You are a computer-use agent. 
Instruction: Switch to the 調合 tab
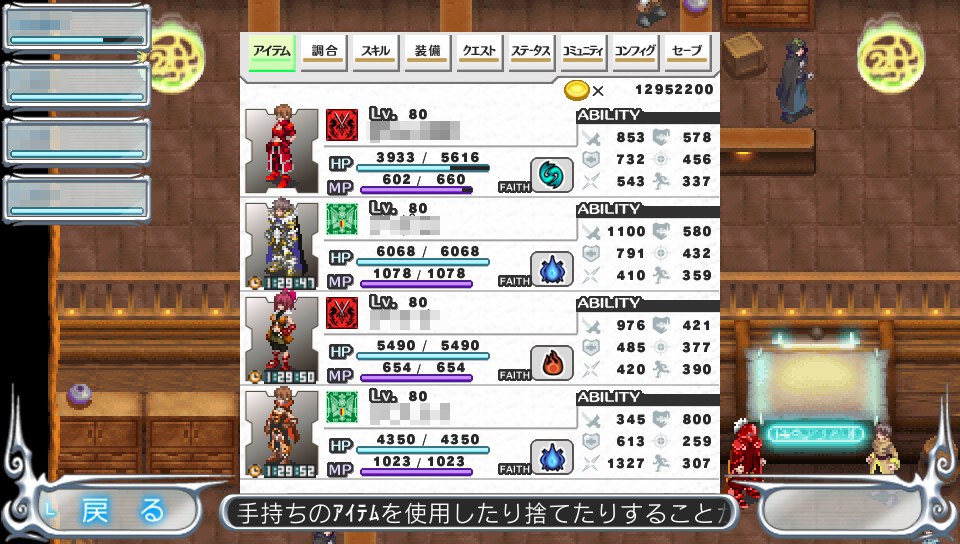pyautogui.click(x=324, y=51)
